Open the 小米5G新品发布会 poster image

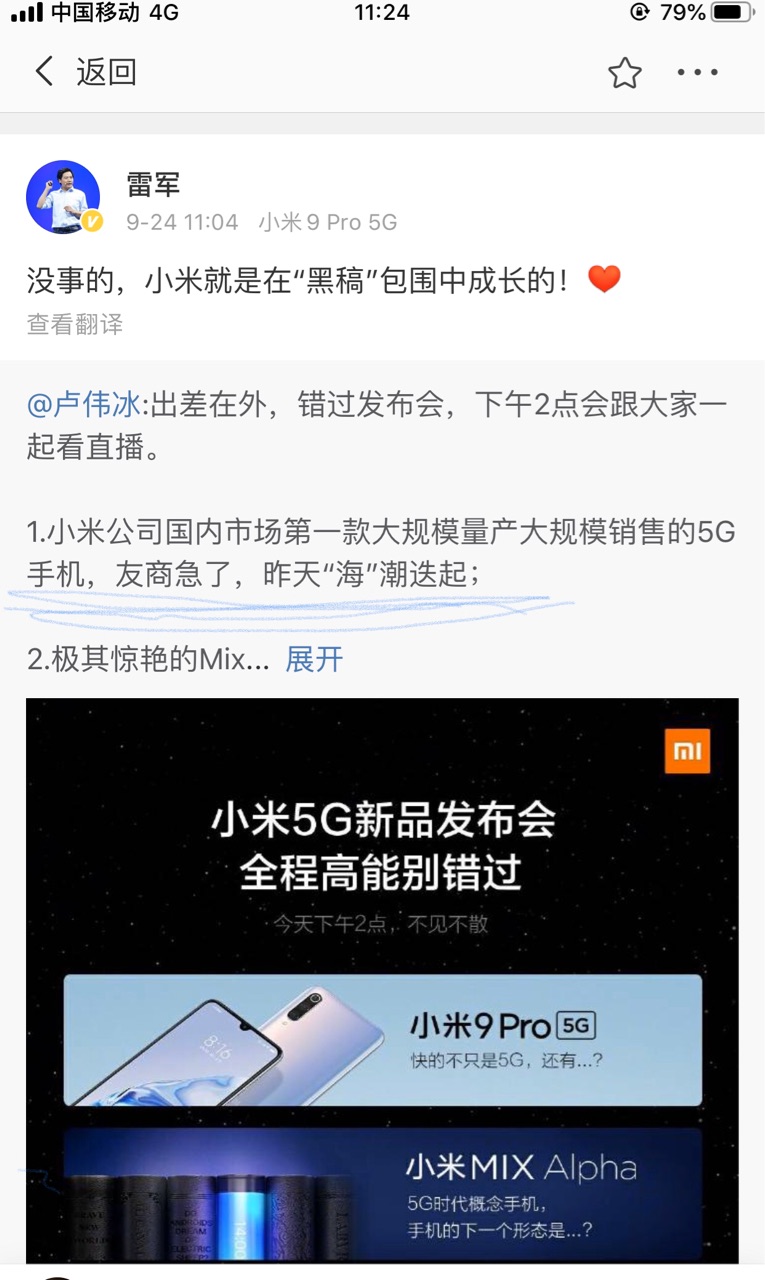coord(382,980)
